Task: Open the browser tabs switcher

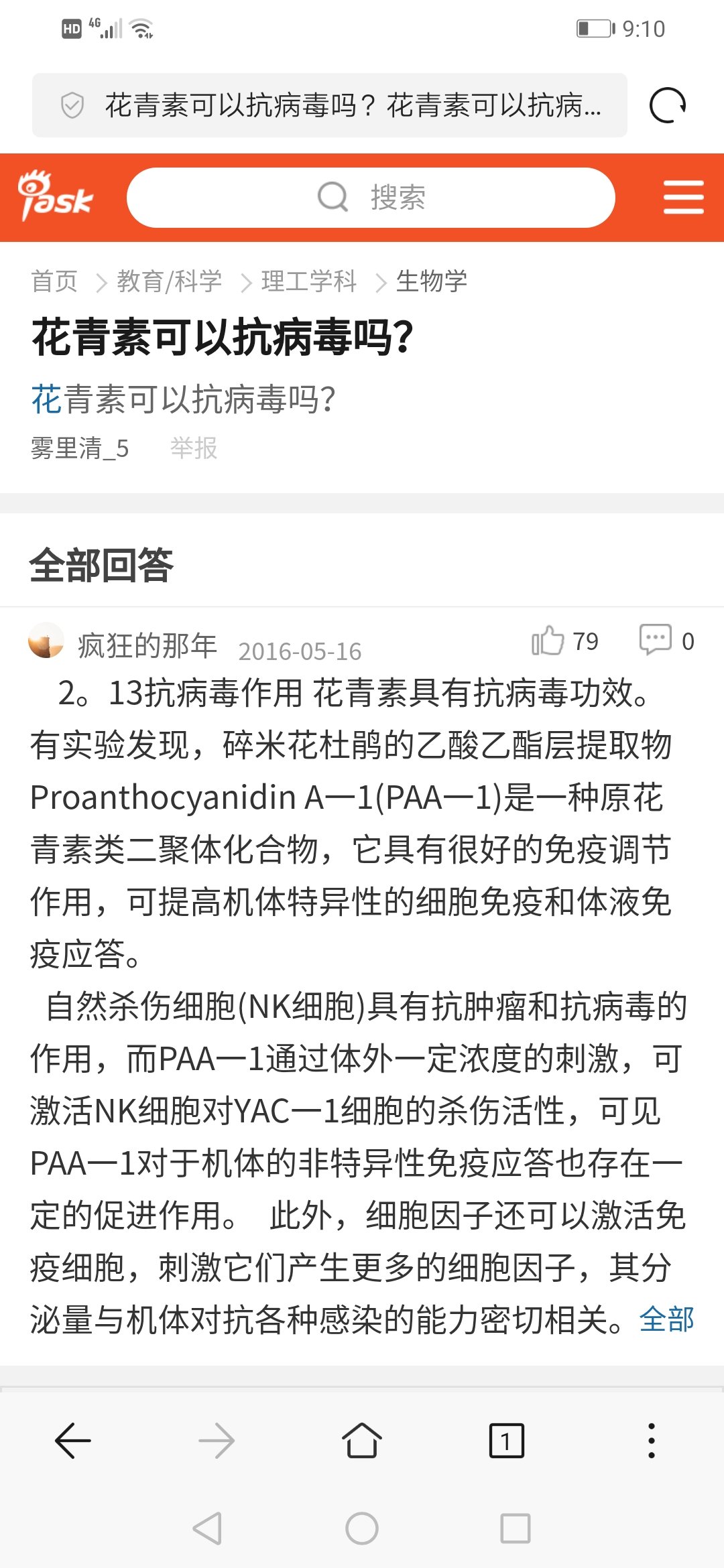Action: click(507, 1441)
